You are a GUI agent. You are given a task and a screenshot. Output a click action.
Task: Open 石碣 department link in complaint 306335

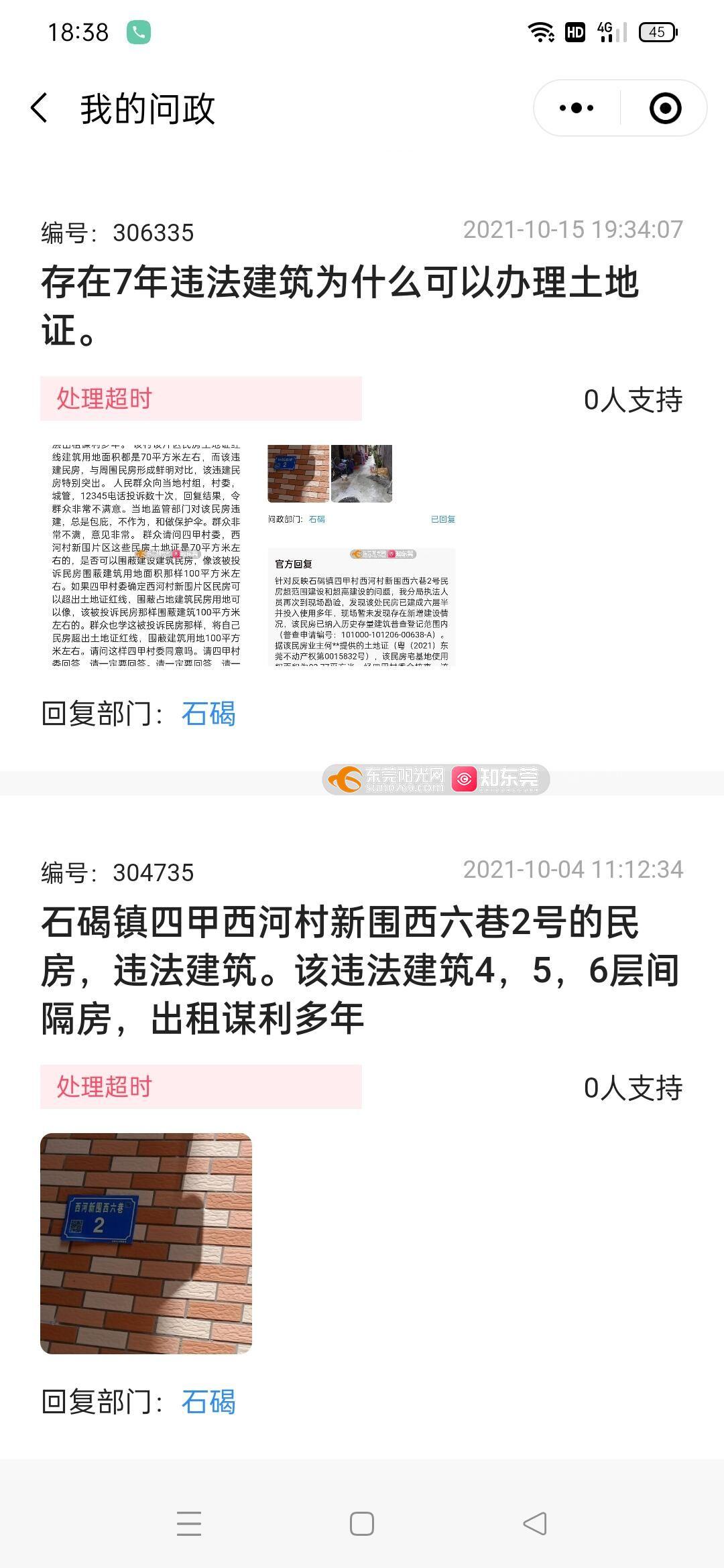208,714
